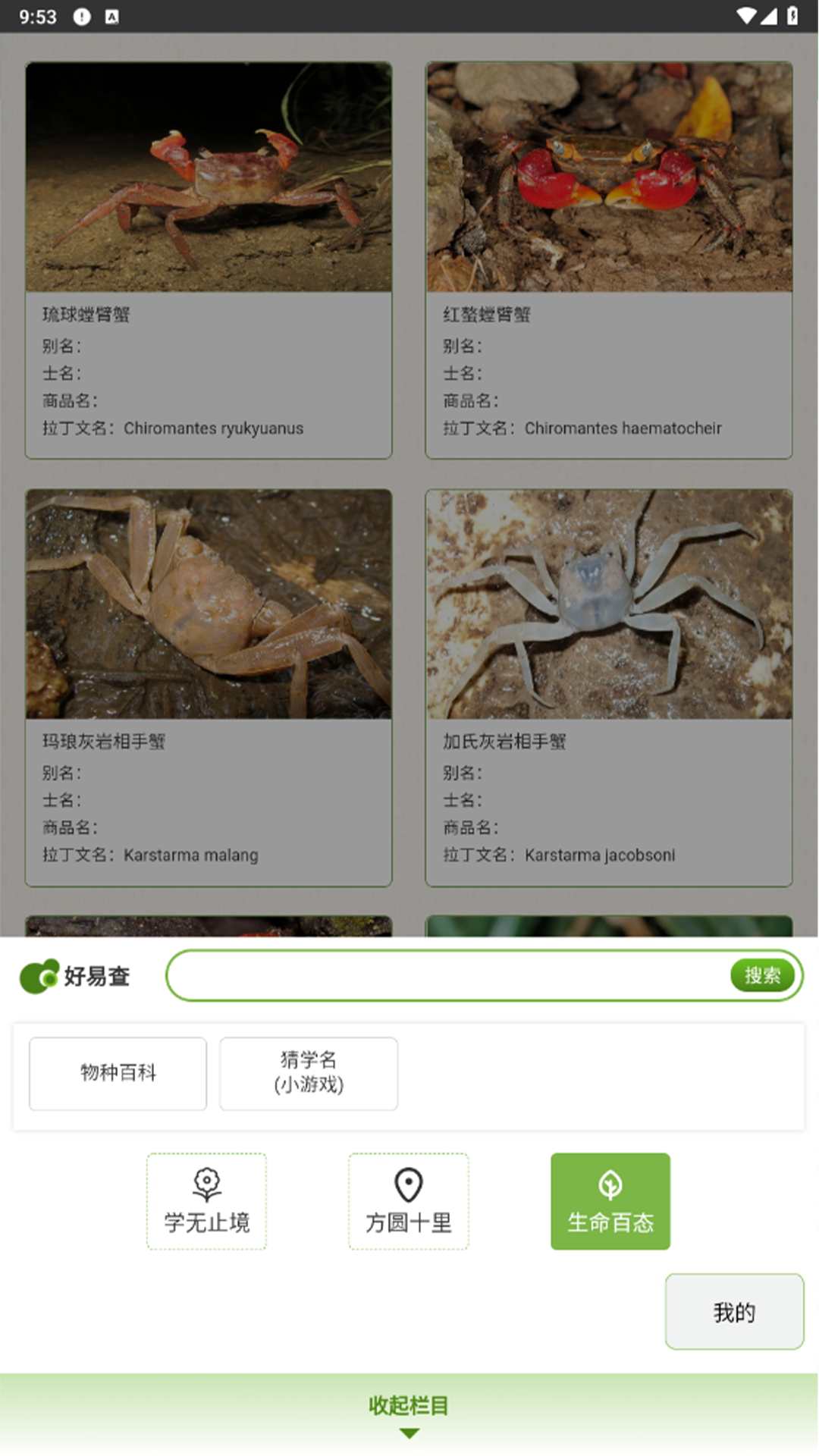
Task: Tap the green 搜索 button
Action: click(x=762, y=975)
